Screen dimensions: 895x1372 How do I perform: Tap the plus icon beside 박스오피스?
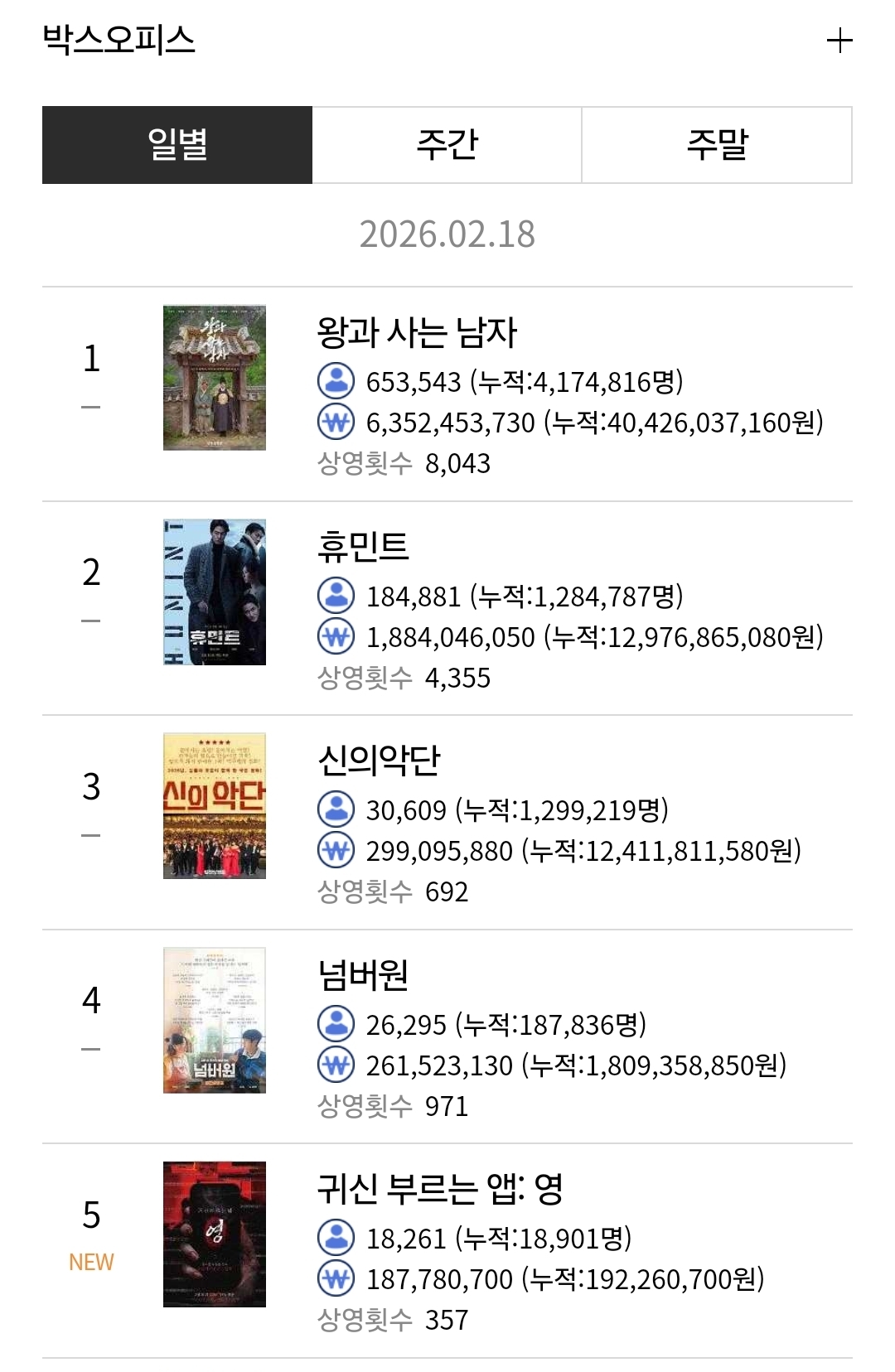click(839, 41)
